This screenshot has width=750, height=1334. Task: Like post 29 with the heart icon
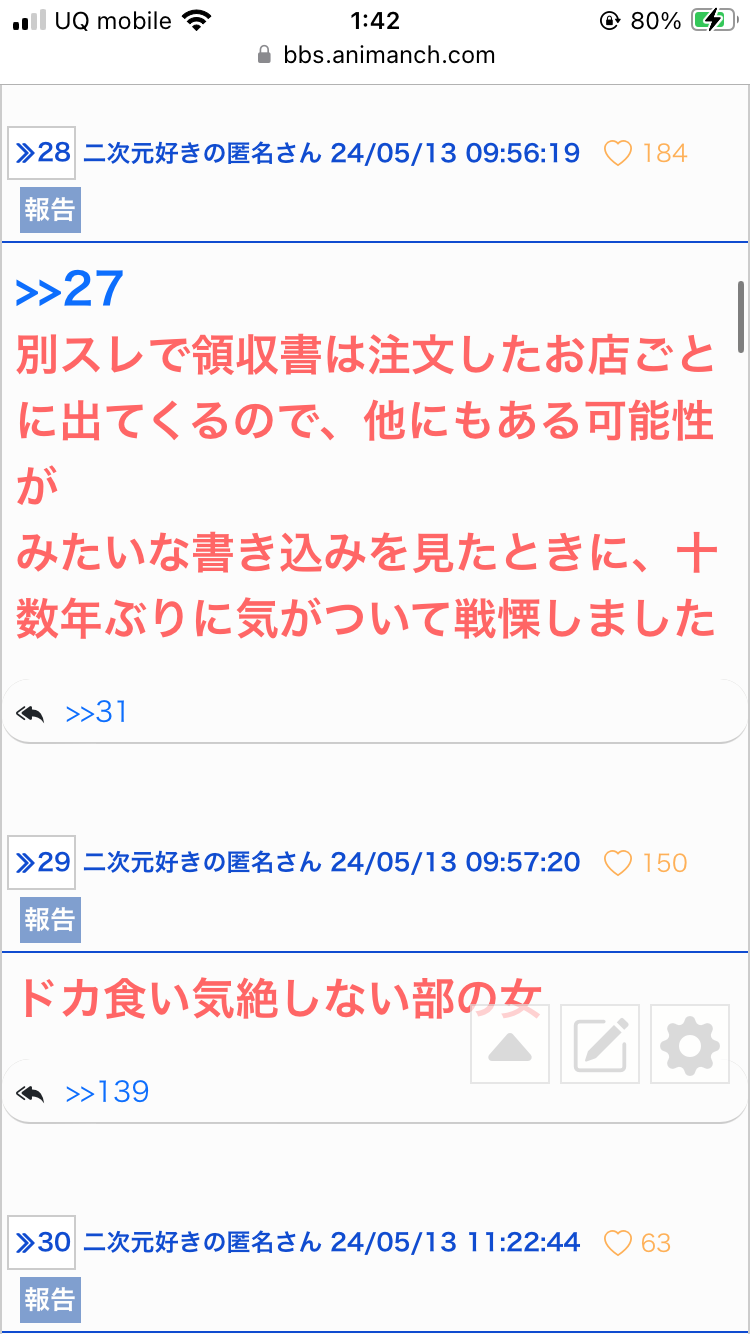[x=619, y=862]
